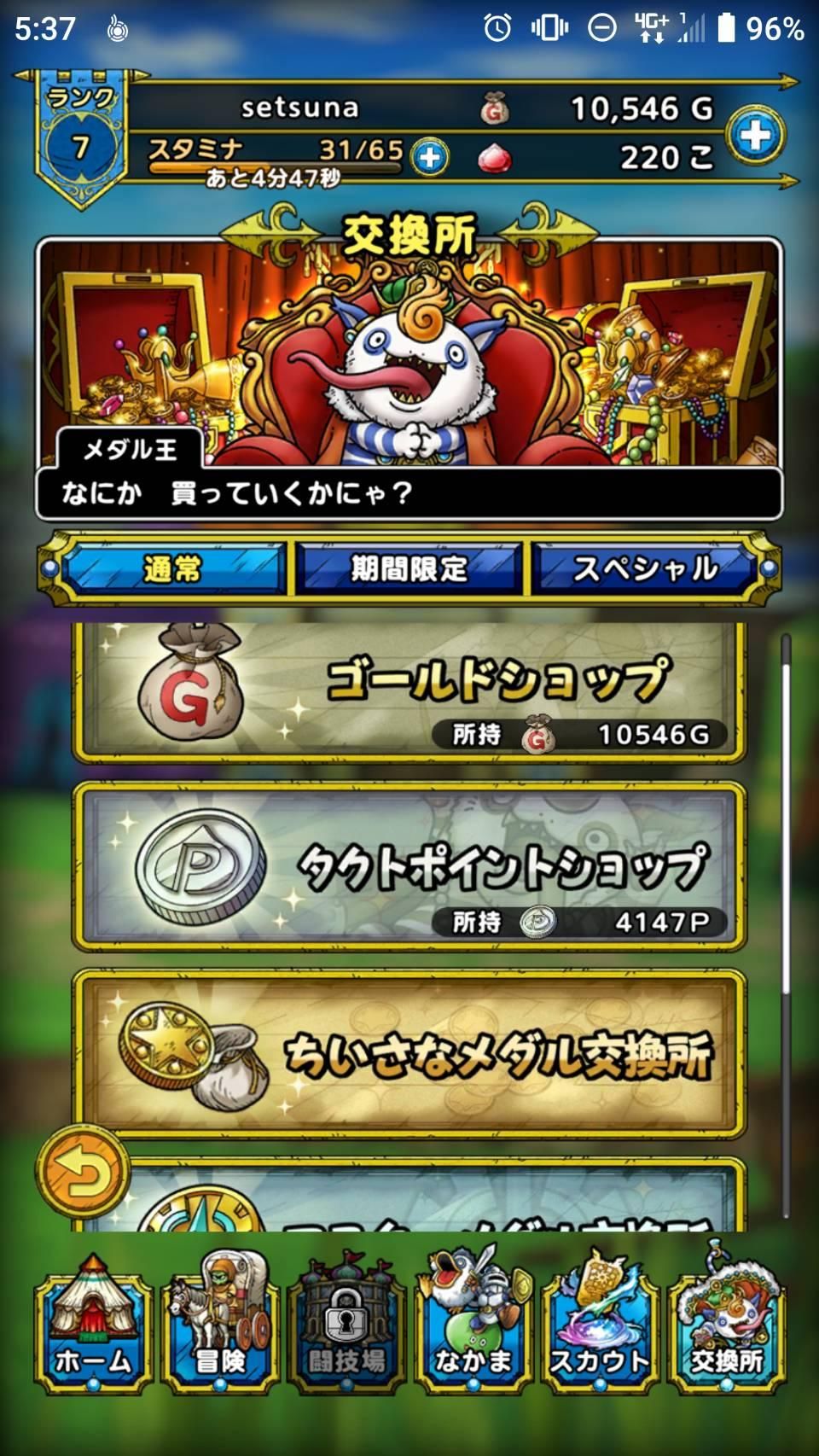819x1456 pixels.
Task: Switch to the 通常 tab
Action: [x=171, y=568]
